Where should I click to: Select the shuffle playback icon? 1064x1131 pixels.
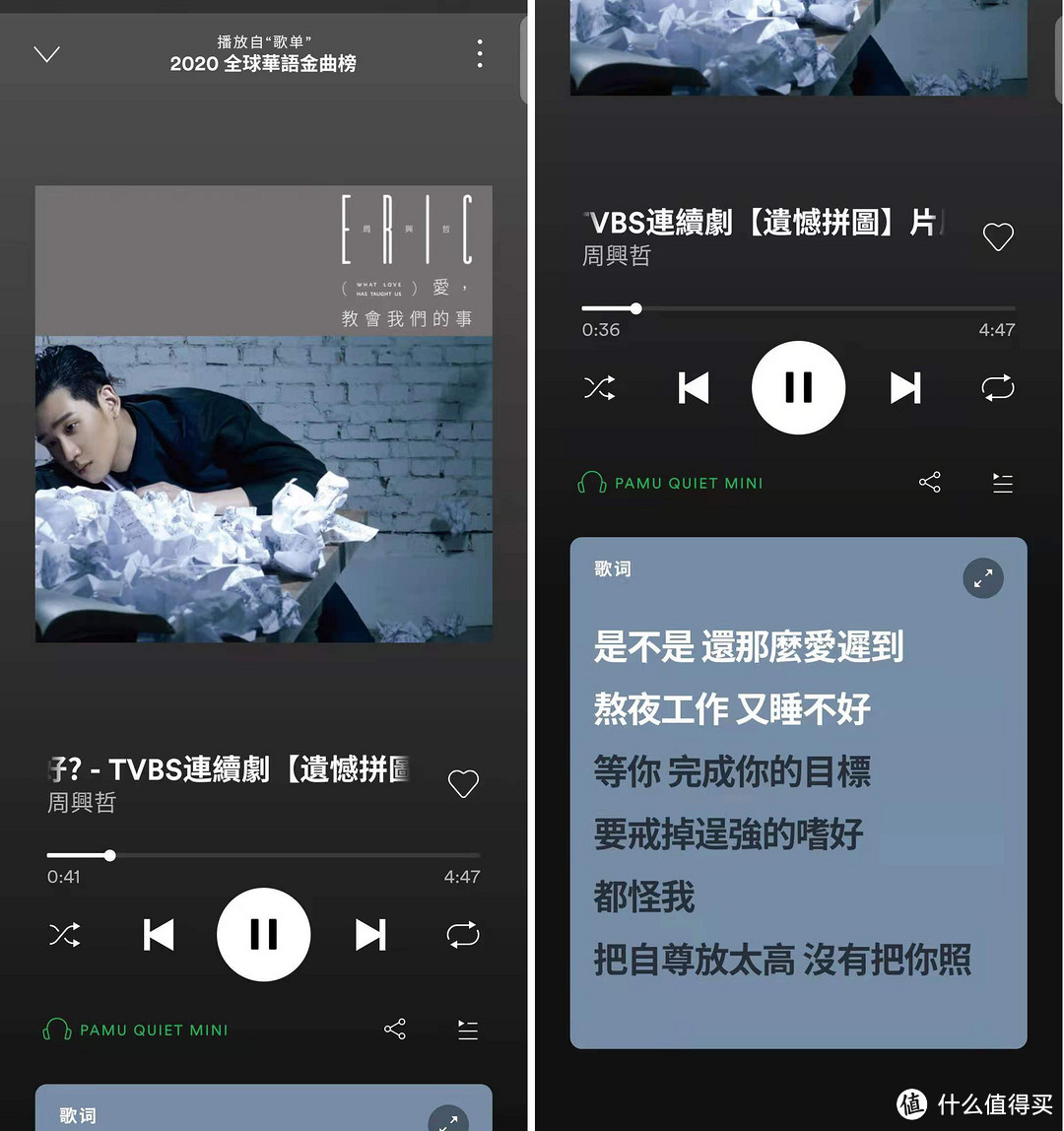coord(64,935)
